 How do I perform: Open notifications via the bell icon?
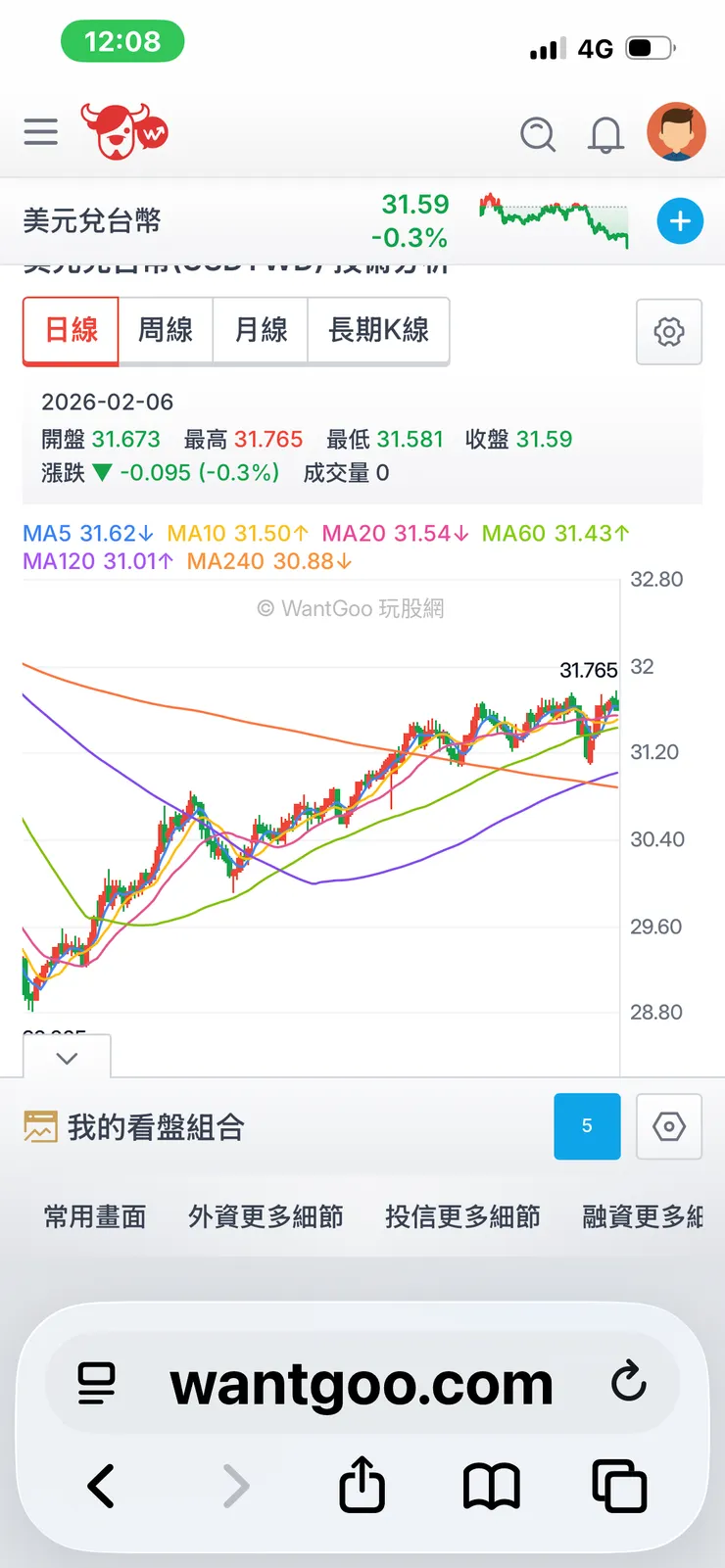tap(605, 135)
